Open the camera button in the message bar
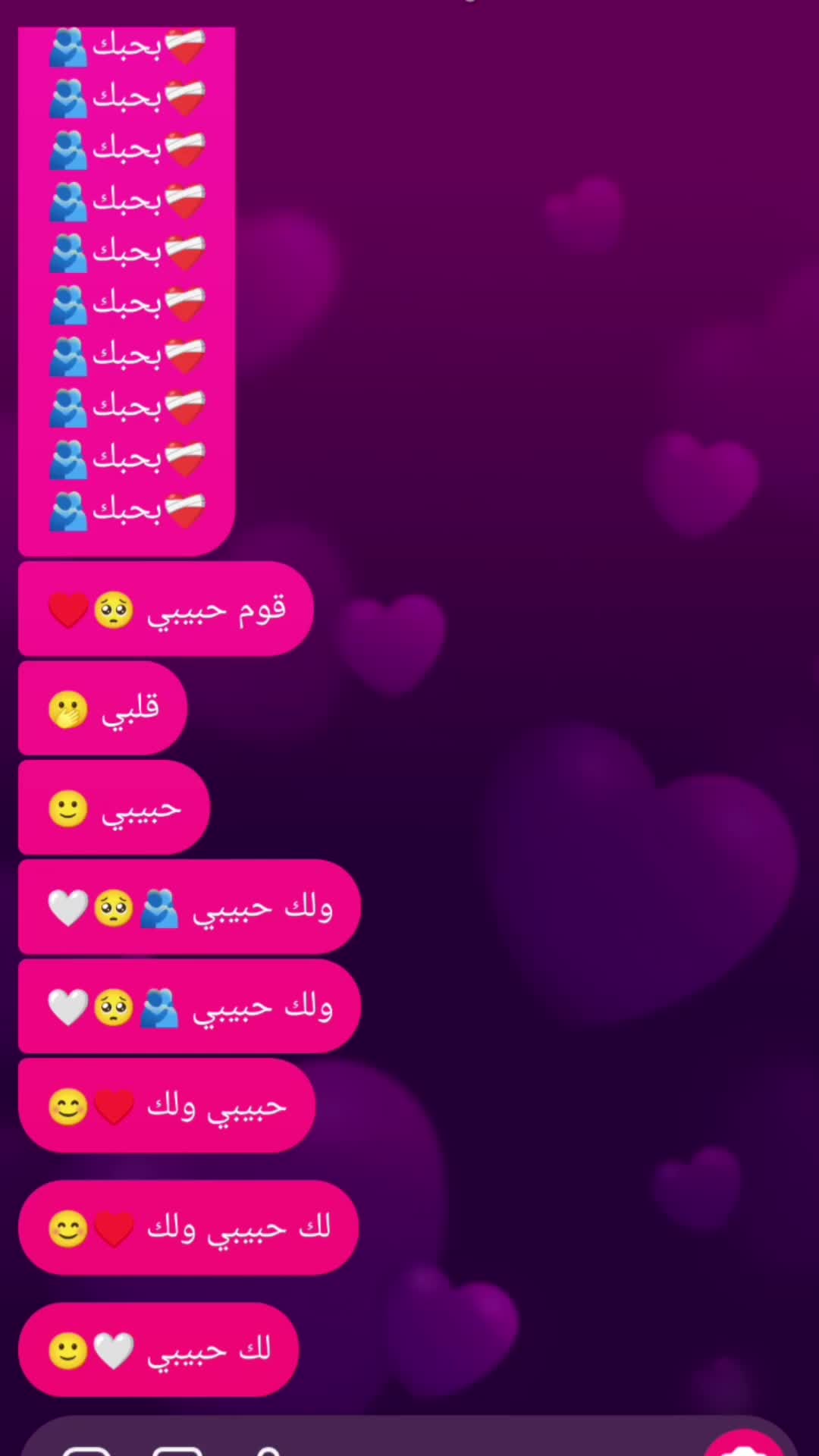Viewport: 819px width, 1456px height. pos(742,1445)
